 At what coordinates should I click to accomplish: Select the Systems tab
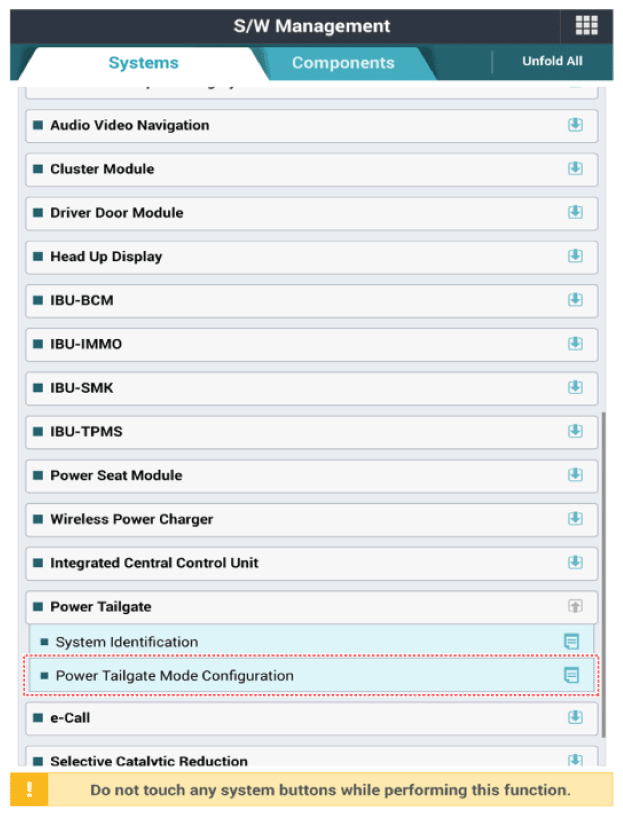[143, 63]
